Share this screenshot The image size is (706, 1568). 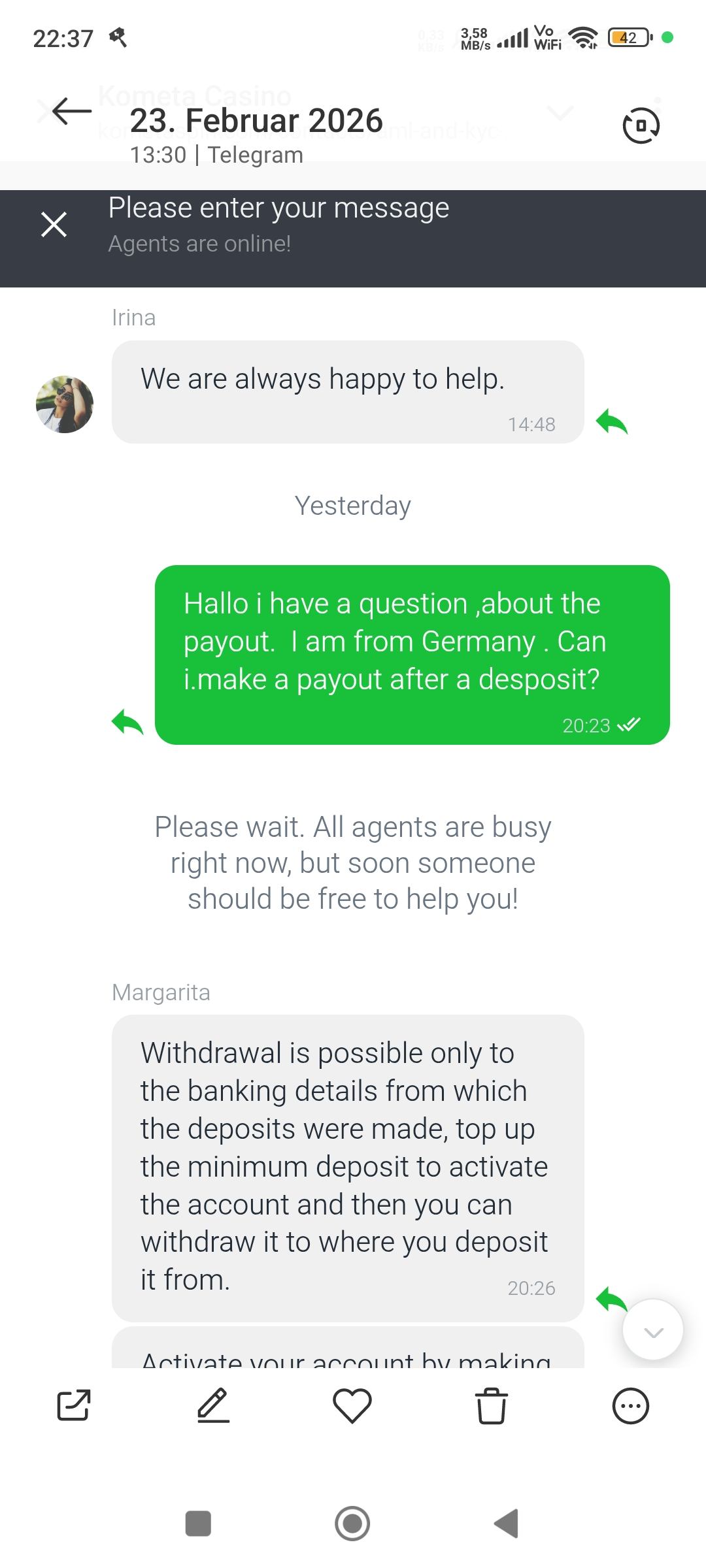pos(74,1405)
